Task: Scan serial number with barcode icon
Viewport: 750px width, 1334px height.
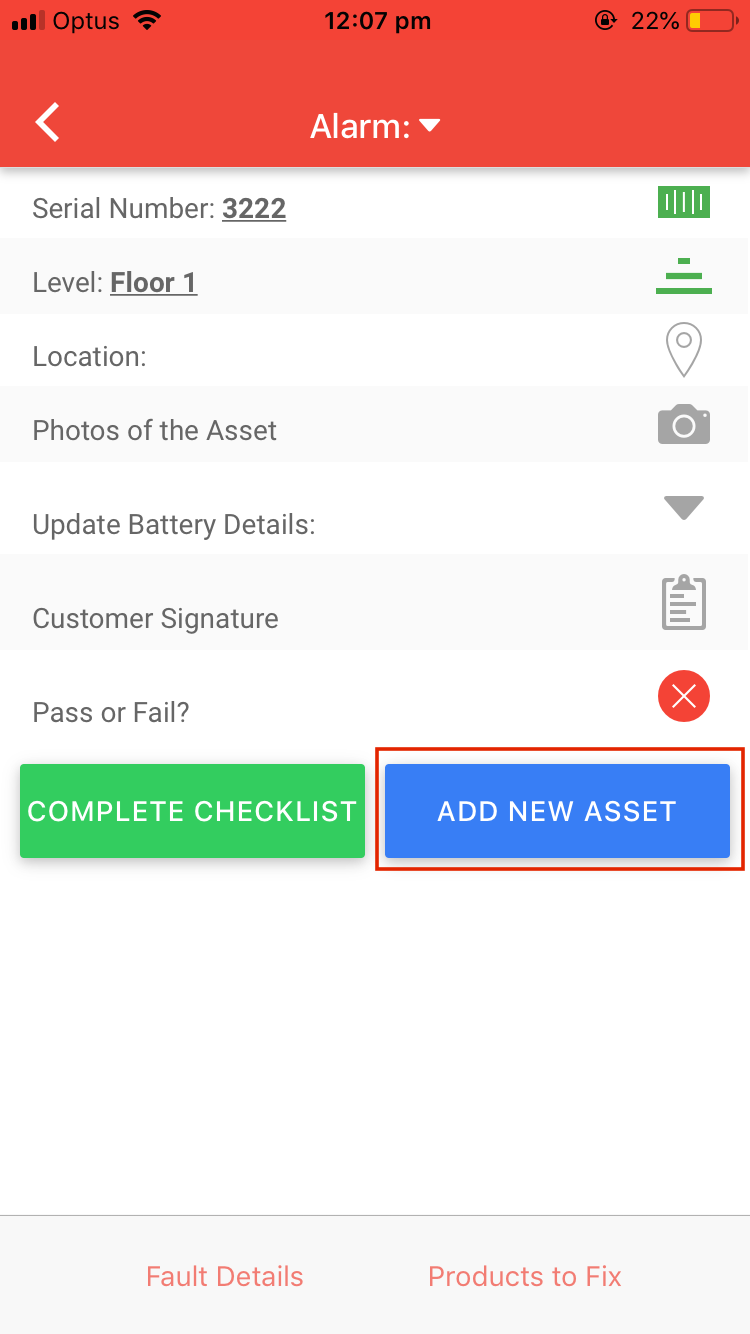Action: (684, 202)
